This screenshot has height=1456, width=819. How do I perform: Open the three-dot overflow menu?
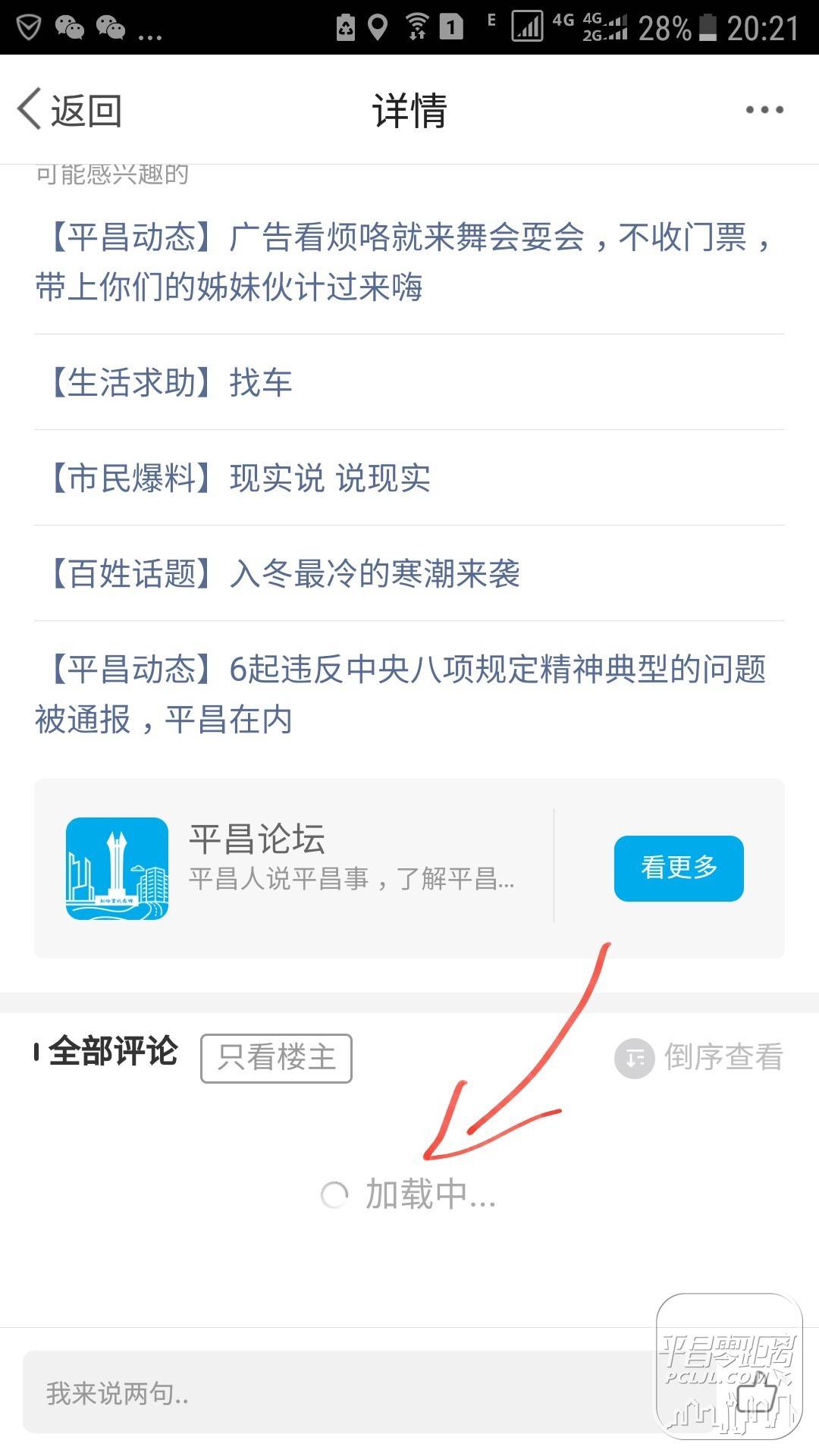[x=764, y=111]
